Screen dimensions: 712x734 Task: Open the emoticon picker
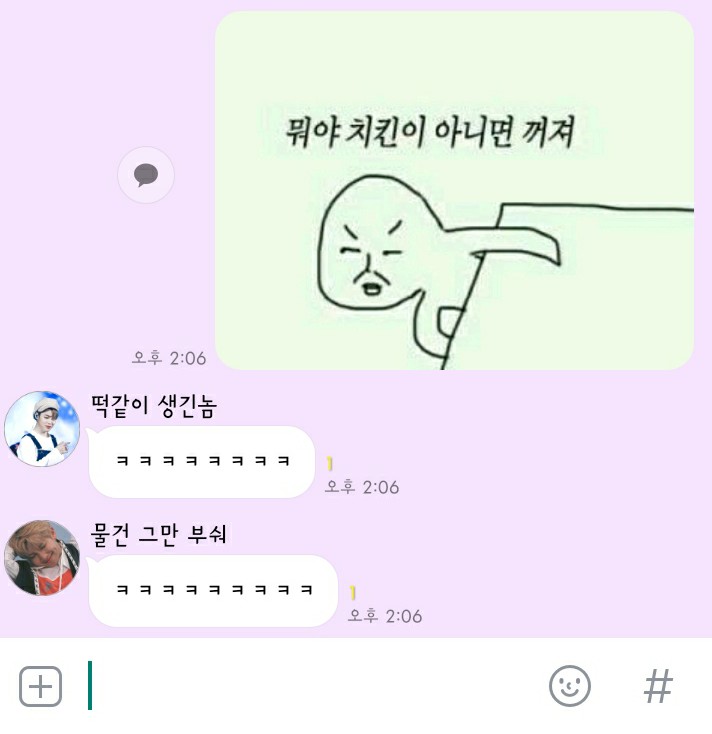pyautogui.click(x=570, y=686)
